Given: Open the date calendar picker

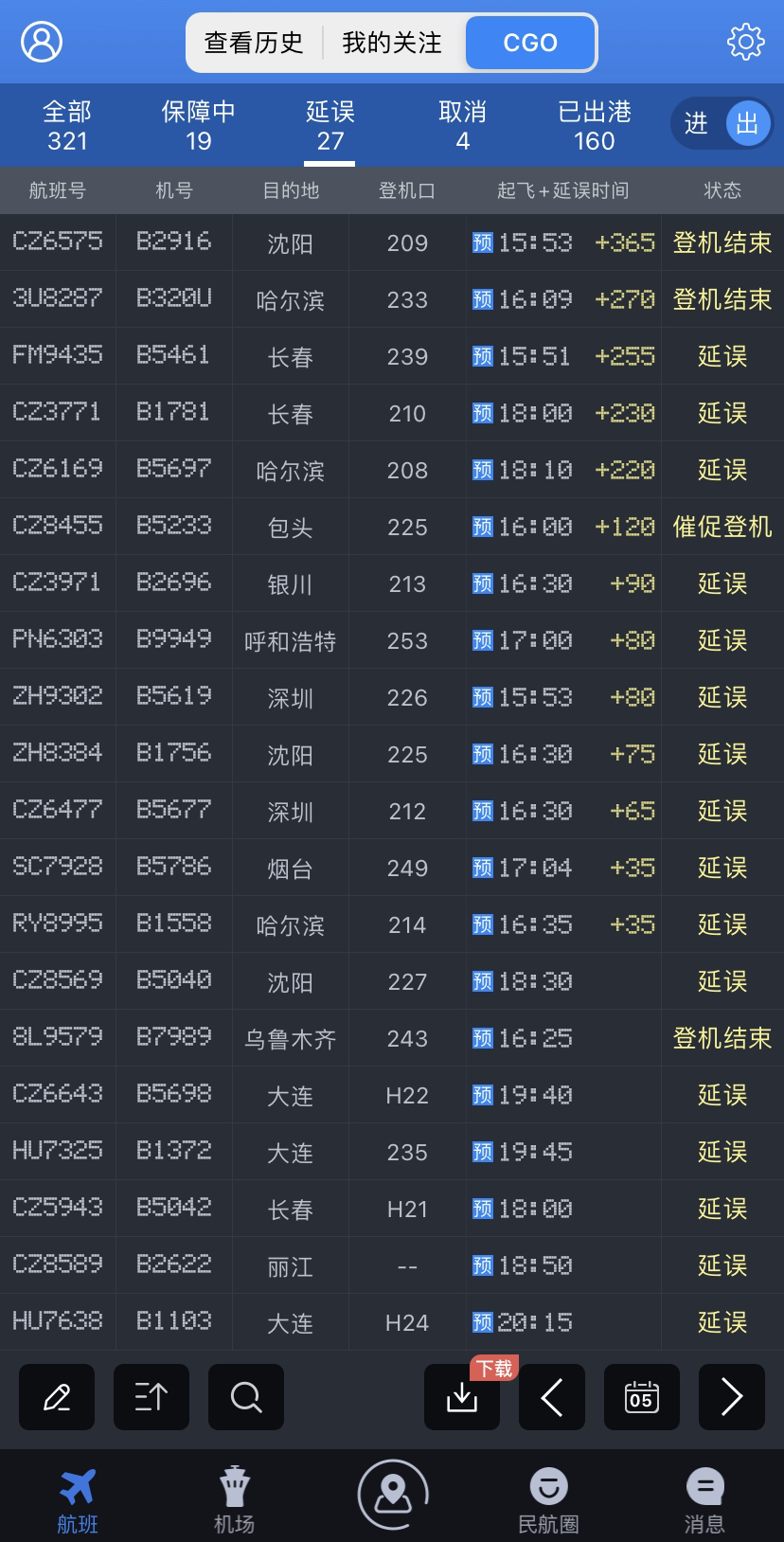Looking at the screenshot, I should pos(641,1397).
